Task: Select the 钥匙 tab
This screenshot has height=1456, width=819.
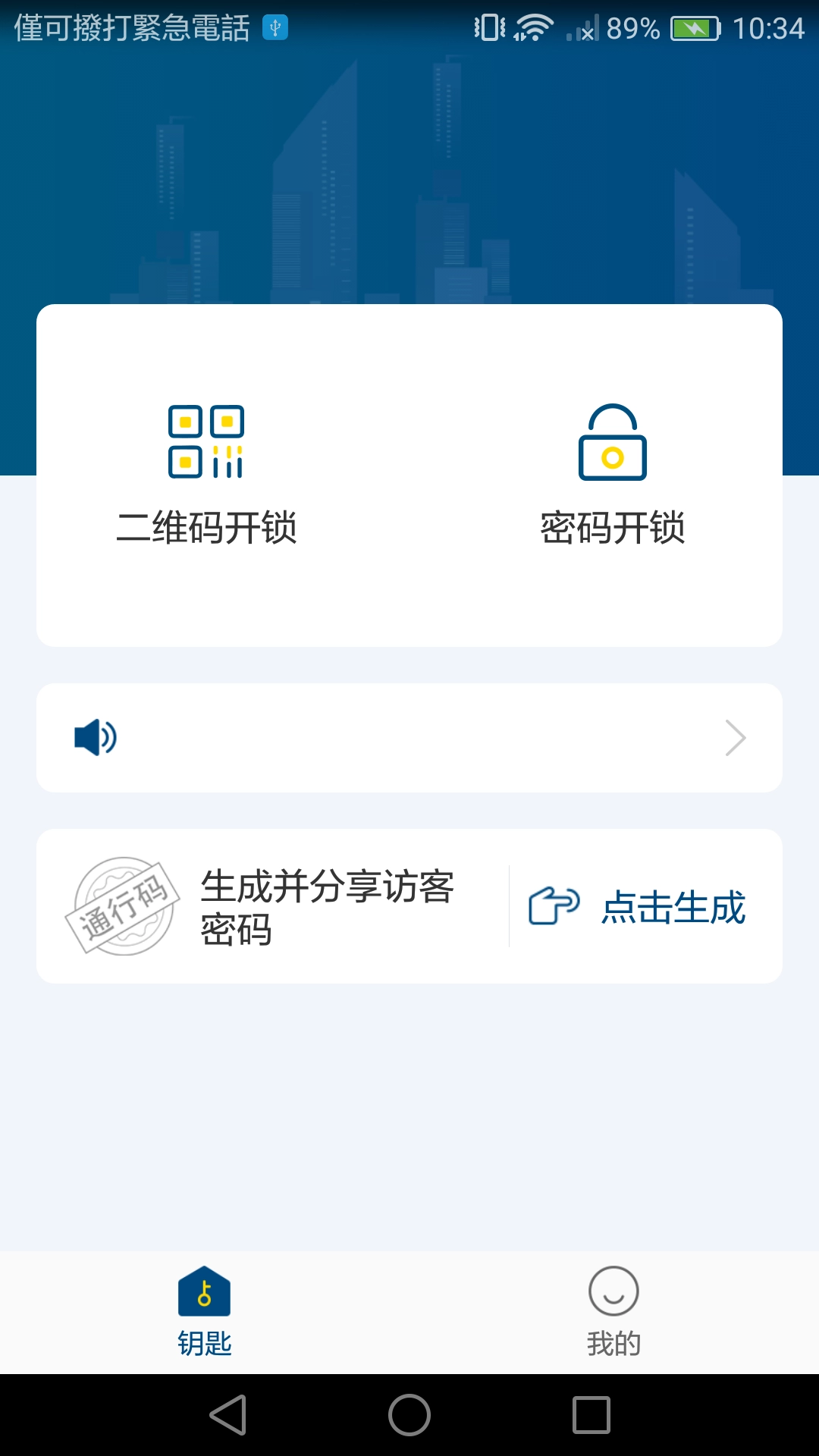Action: (x=204, y=1312)
